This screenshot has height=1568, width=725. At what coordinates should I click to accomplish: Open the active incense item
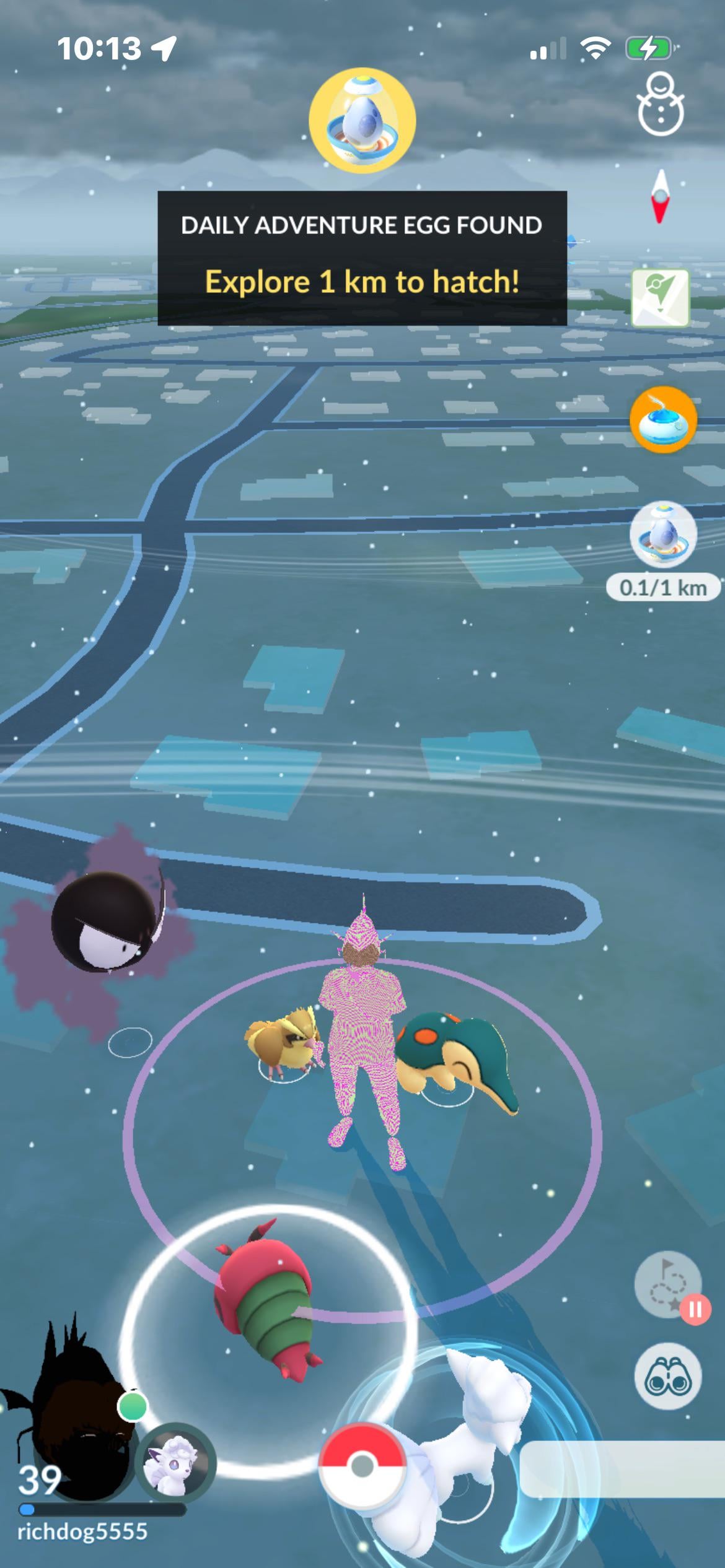click(663, 420)
